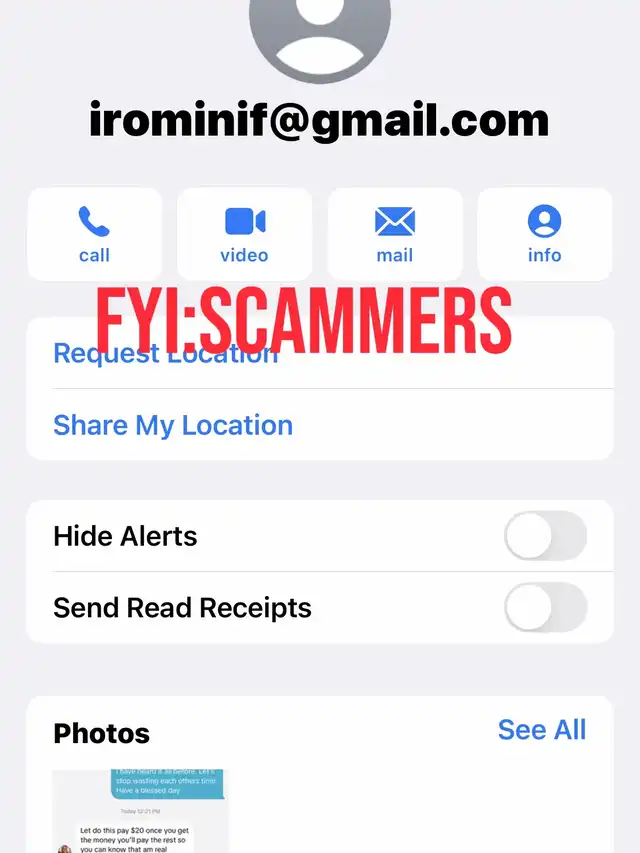Open the shared screenshot photo

(x=139, y=811)
